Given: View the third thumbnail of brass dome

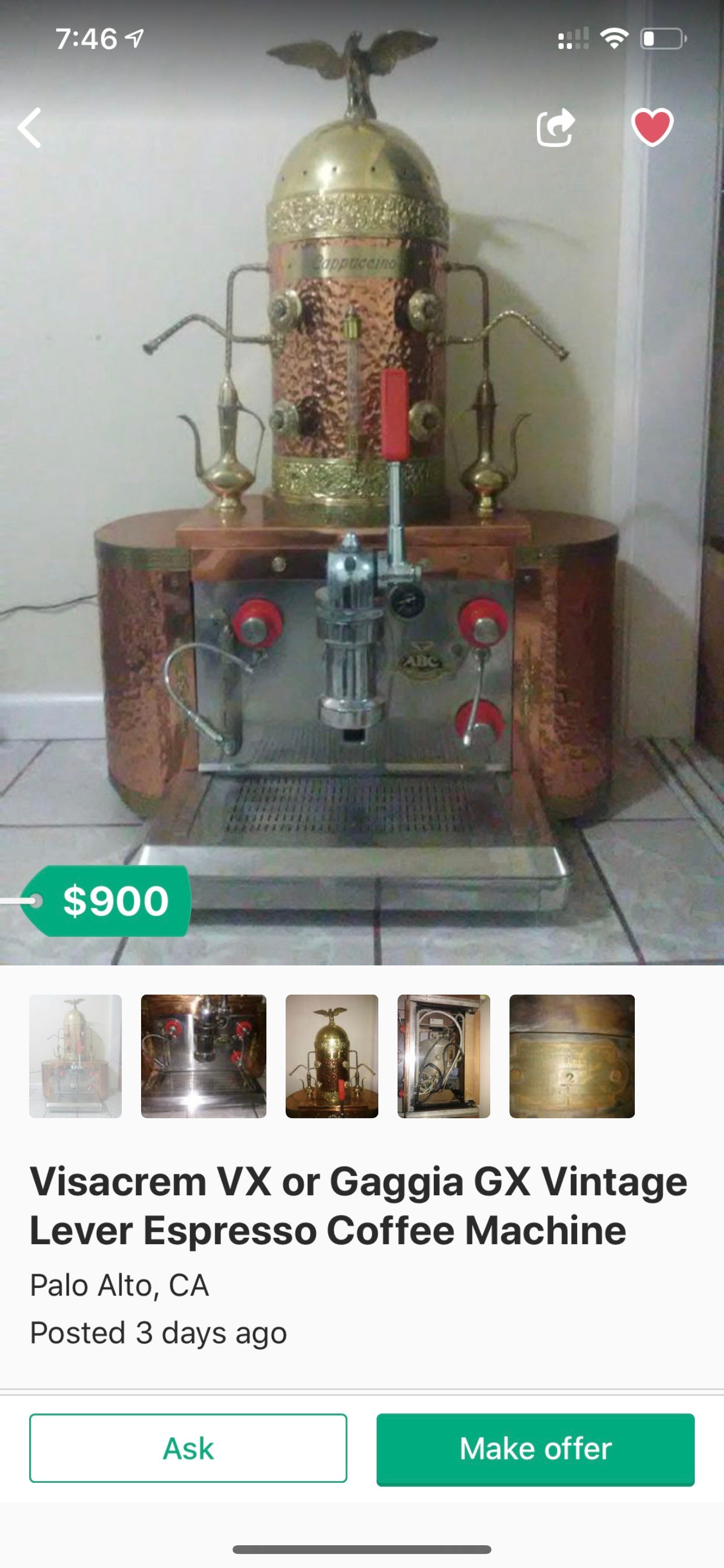Looking at the screenshot, I should coord(332,1056).
